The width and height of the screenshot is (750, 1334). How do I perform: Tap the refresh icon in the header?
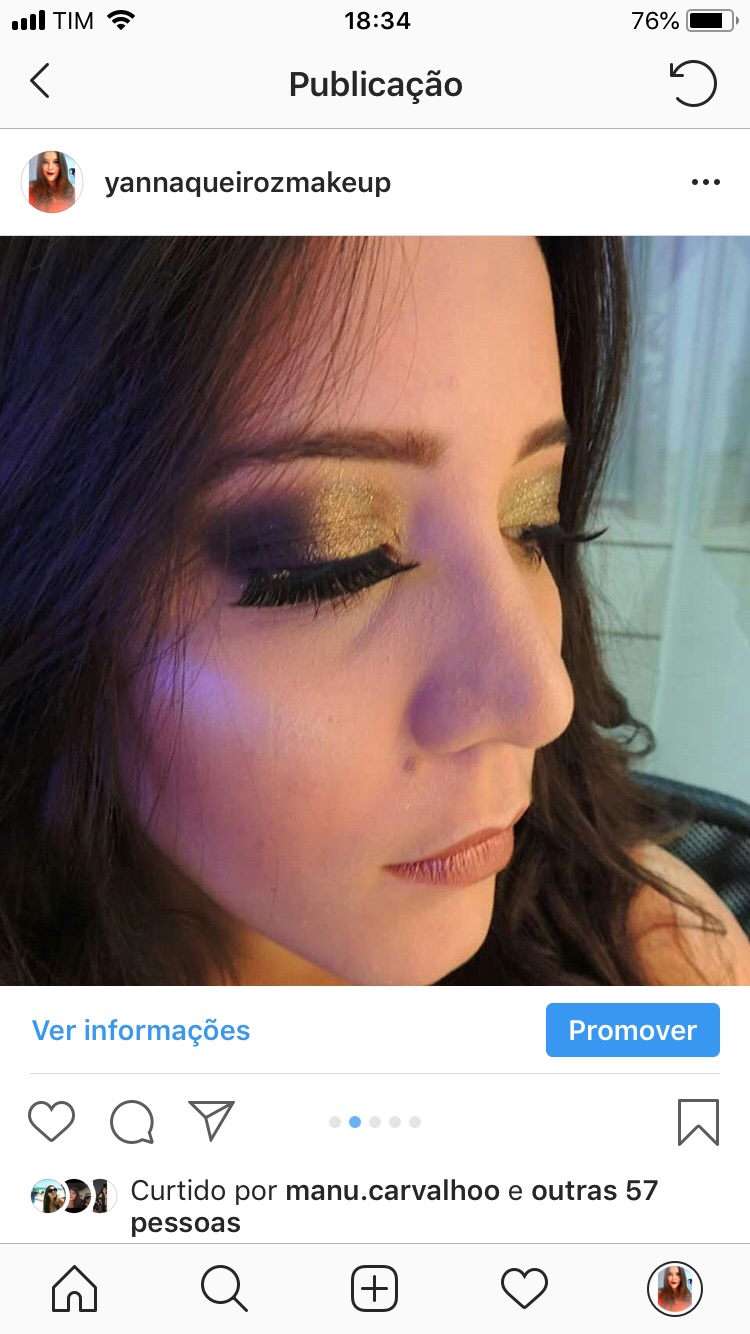point(693,83)
